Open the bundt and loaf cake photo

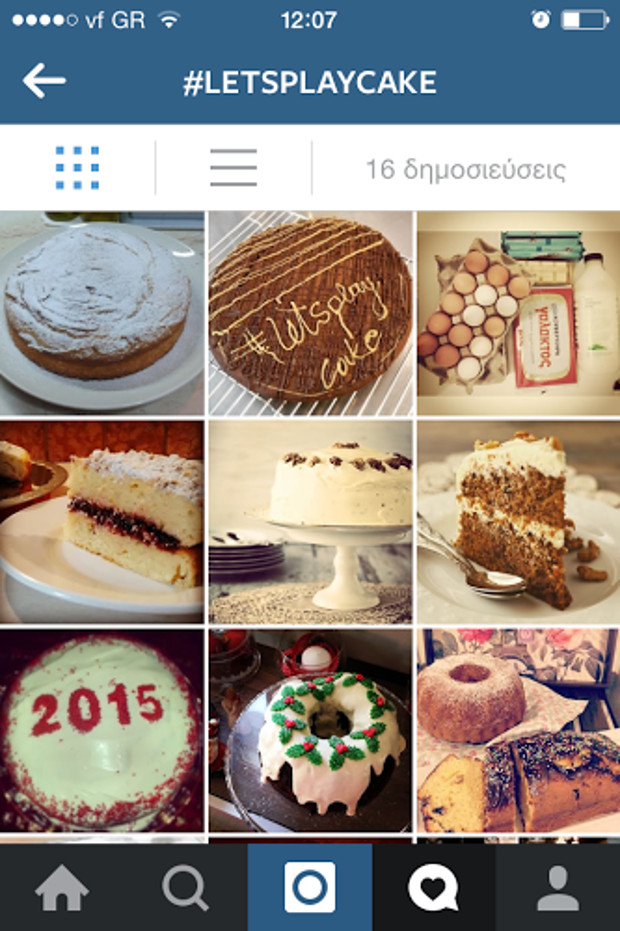tap(518, 730)
